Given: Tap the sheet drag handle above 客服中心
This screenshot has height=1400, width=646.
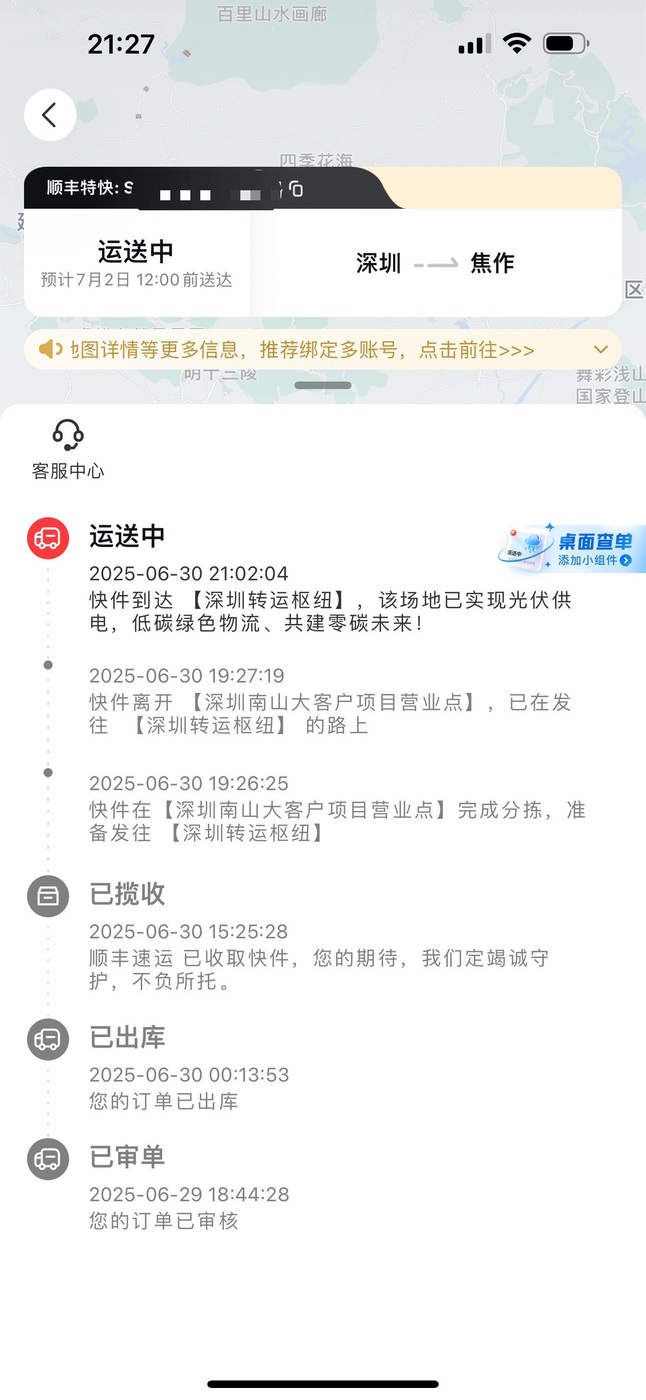Looking at the screenshot, I should tap(323, 385).
